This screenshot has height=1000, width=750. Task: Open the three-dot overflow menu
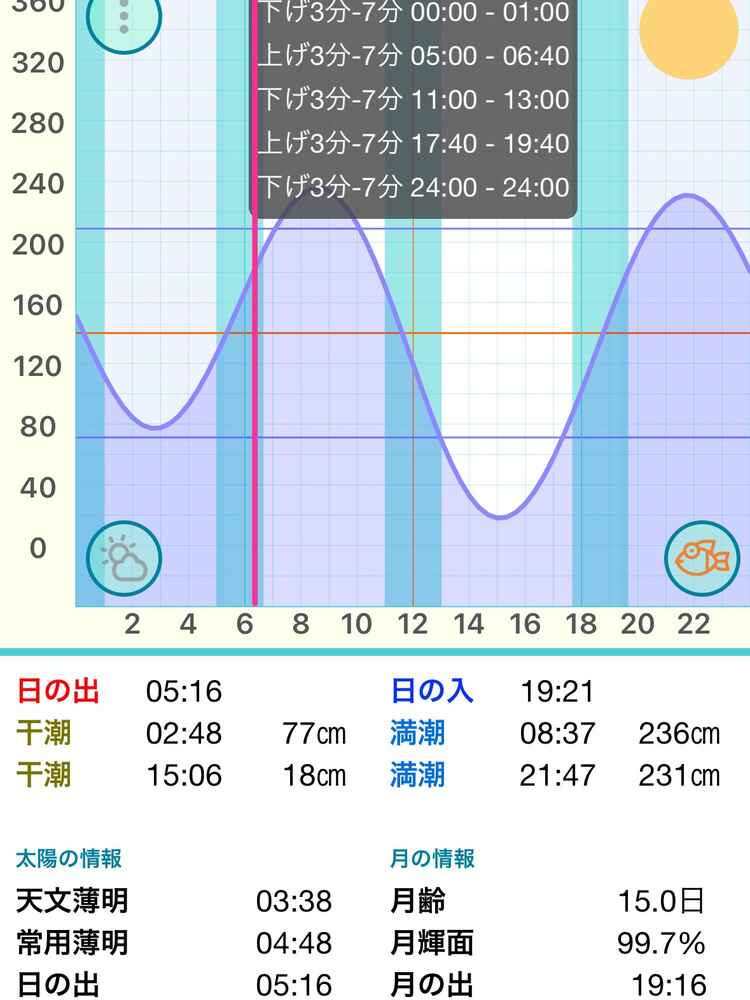124,17
